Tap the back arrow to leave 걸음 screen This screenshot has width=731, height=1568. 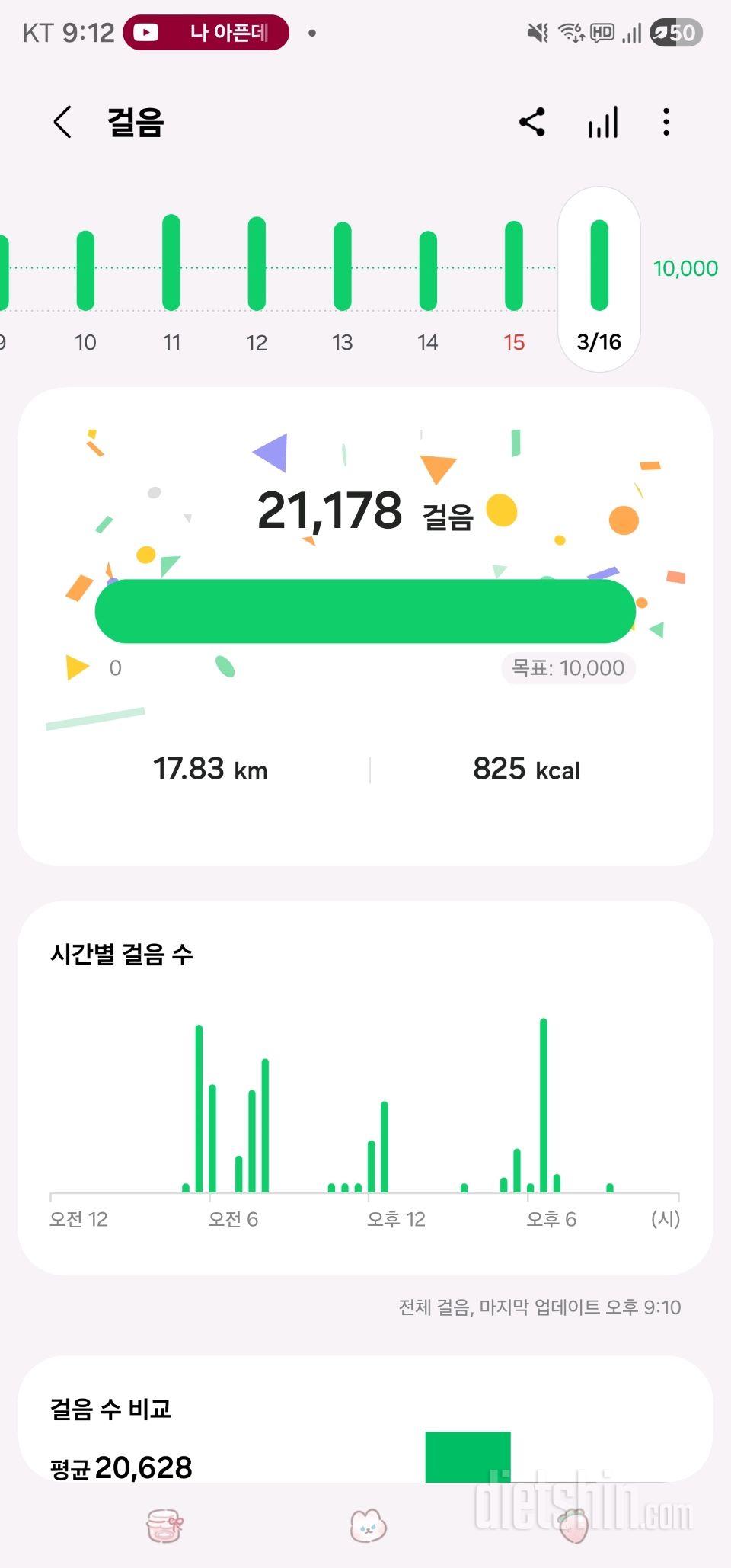(x=62, y=122)
